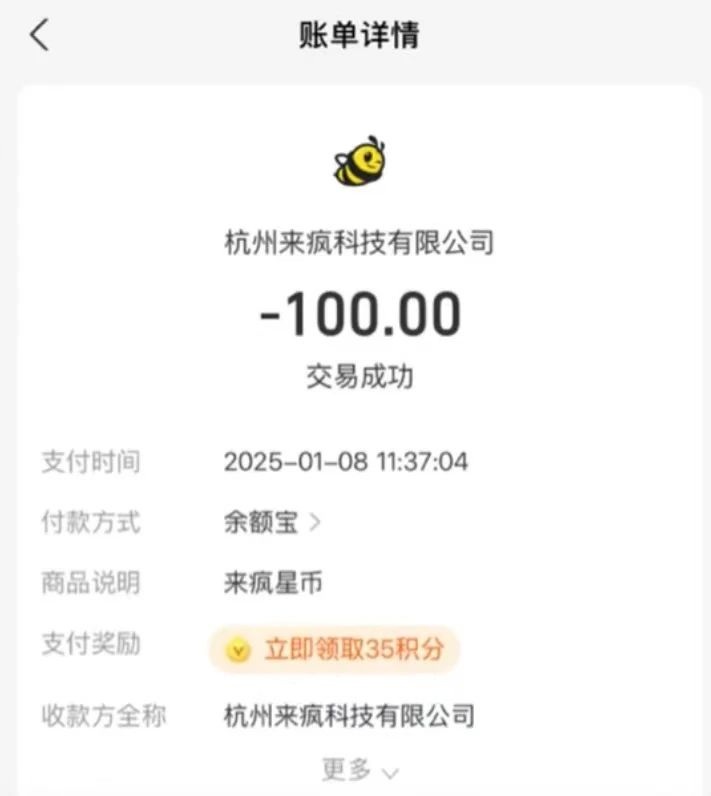The height and width of the screenshot is (796, 711).
Task: Open the 余额宝 payment method
Action: [272, 521]
